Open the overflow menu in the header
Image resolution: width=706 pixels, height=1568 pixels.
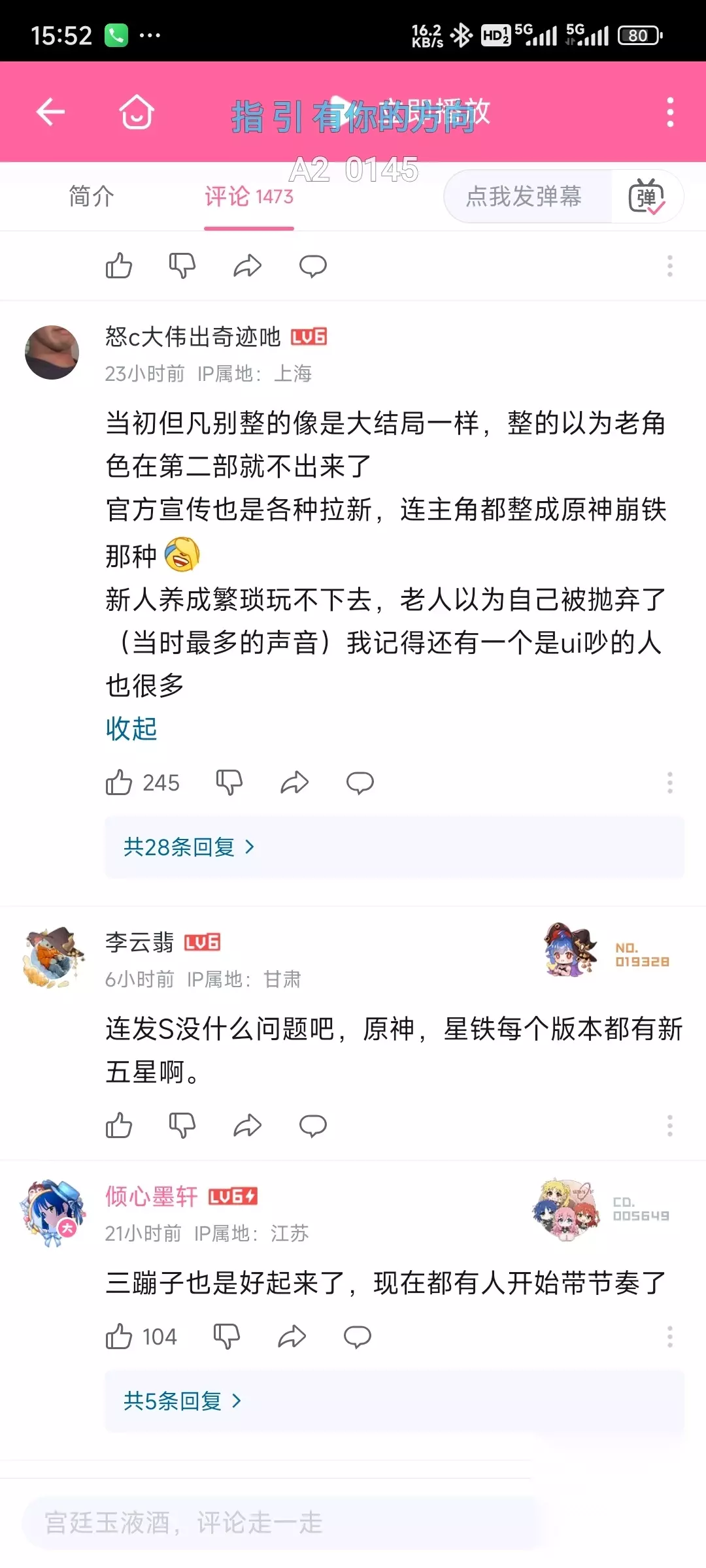tap(670, 112)
